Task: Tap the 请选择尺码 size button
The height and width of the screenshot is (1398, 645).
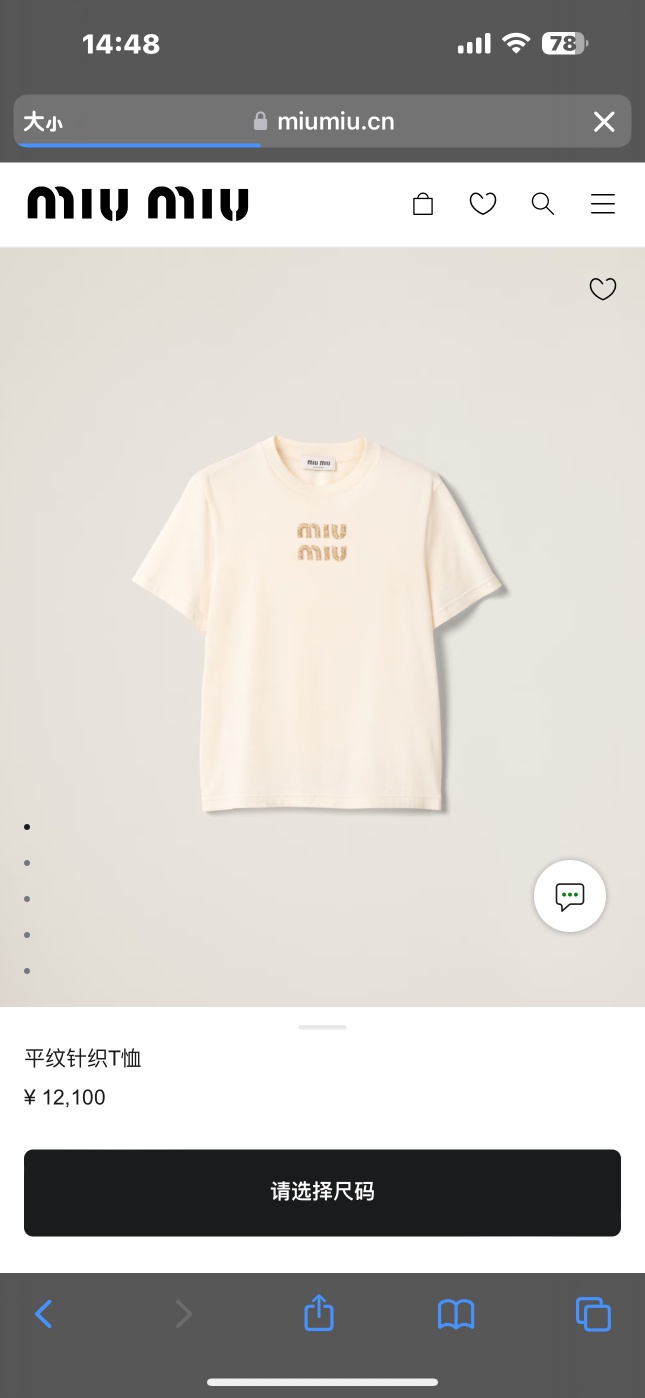Action: (x=322, y=1192)
